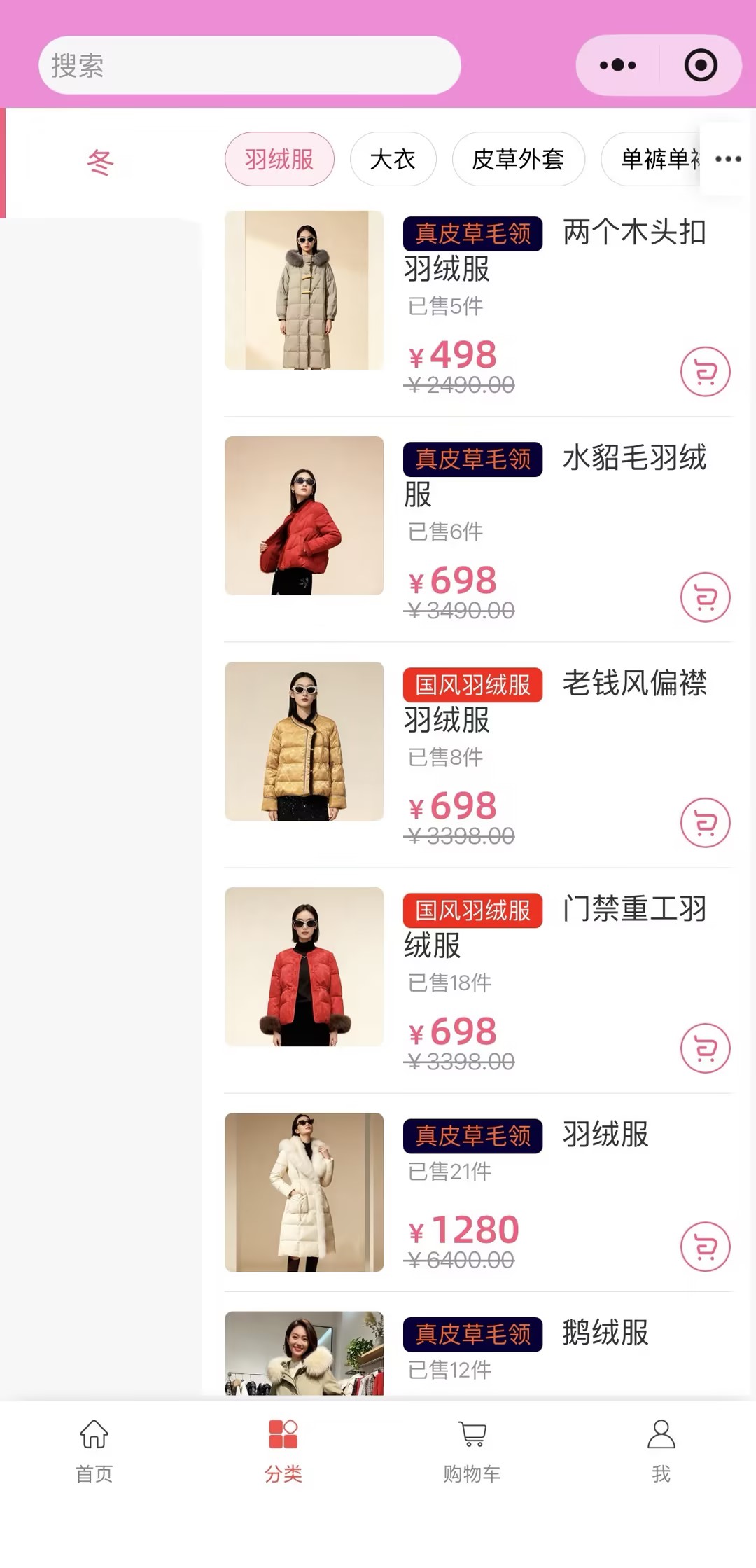Add 门禁重工羽绒服 to cart
756x1568 pixels.
pos(705,1048)
